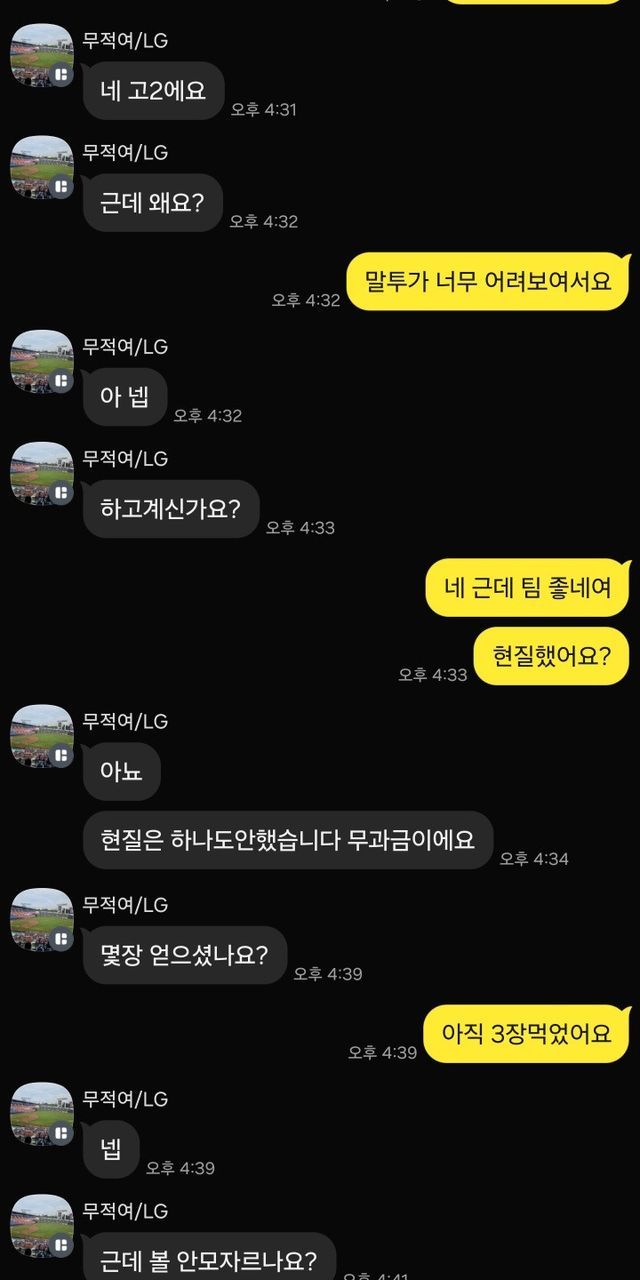Tap the profile picture next to '근데 왜요?'
640x1280 pixels.
pyautogui.click(x=42, y=168)
